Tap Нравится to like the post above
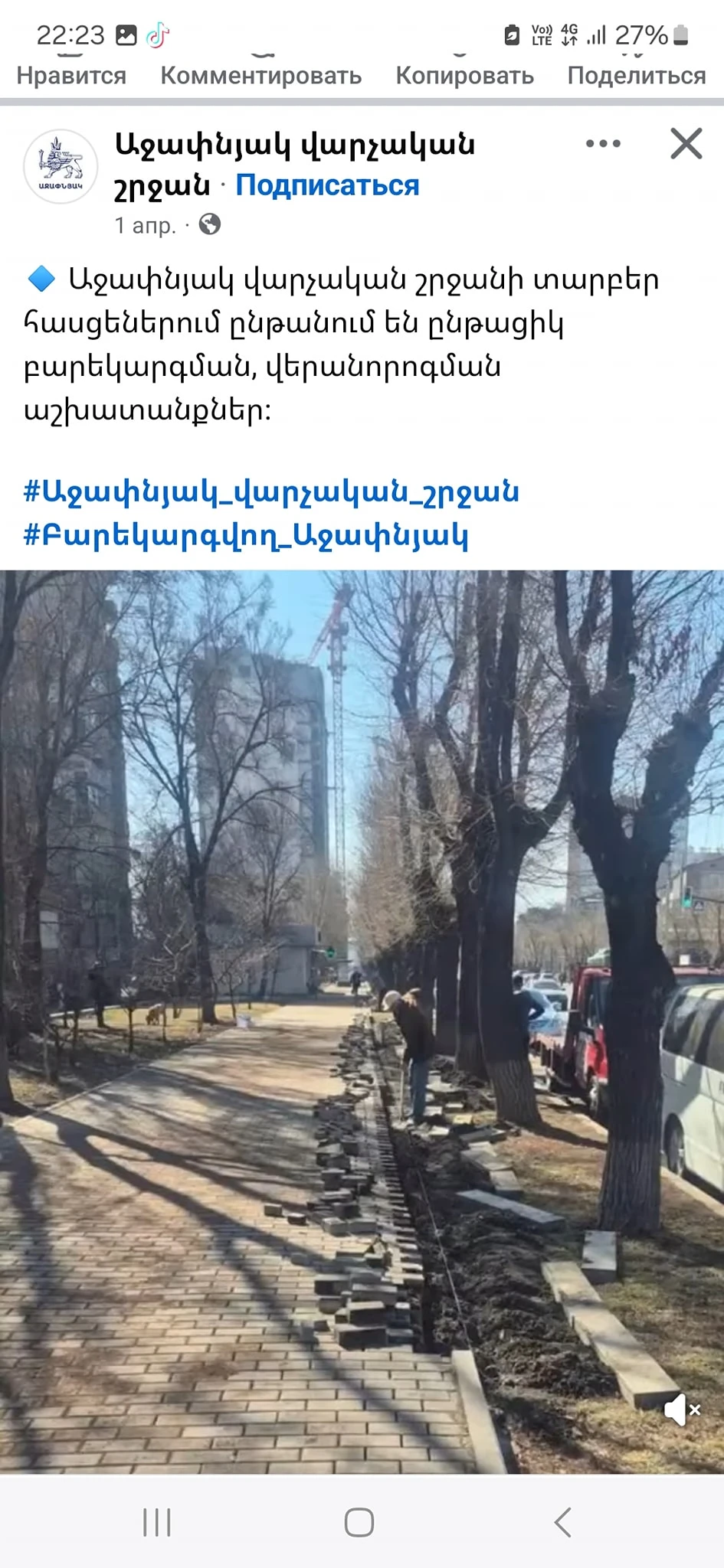Image resolution: width=724 pixels, height=1568 pixels. pos(71,76)
